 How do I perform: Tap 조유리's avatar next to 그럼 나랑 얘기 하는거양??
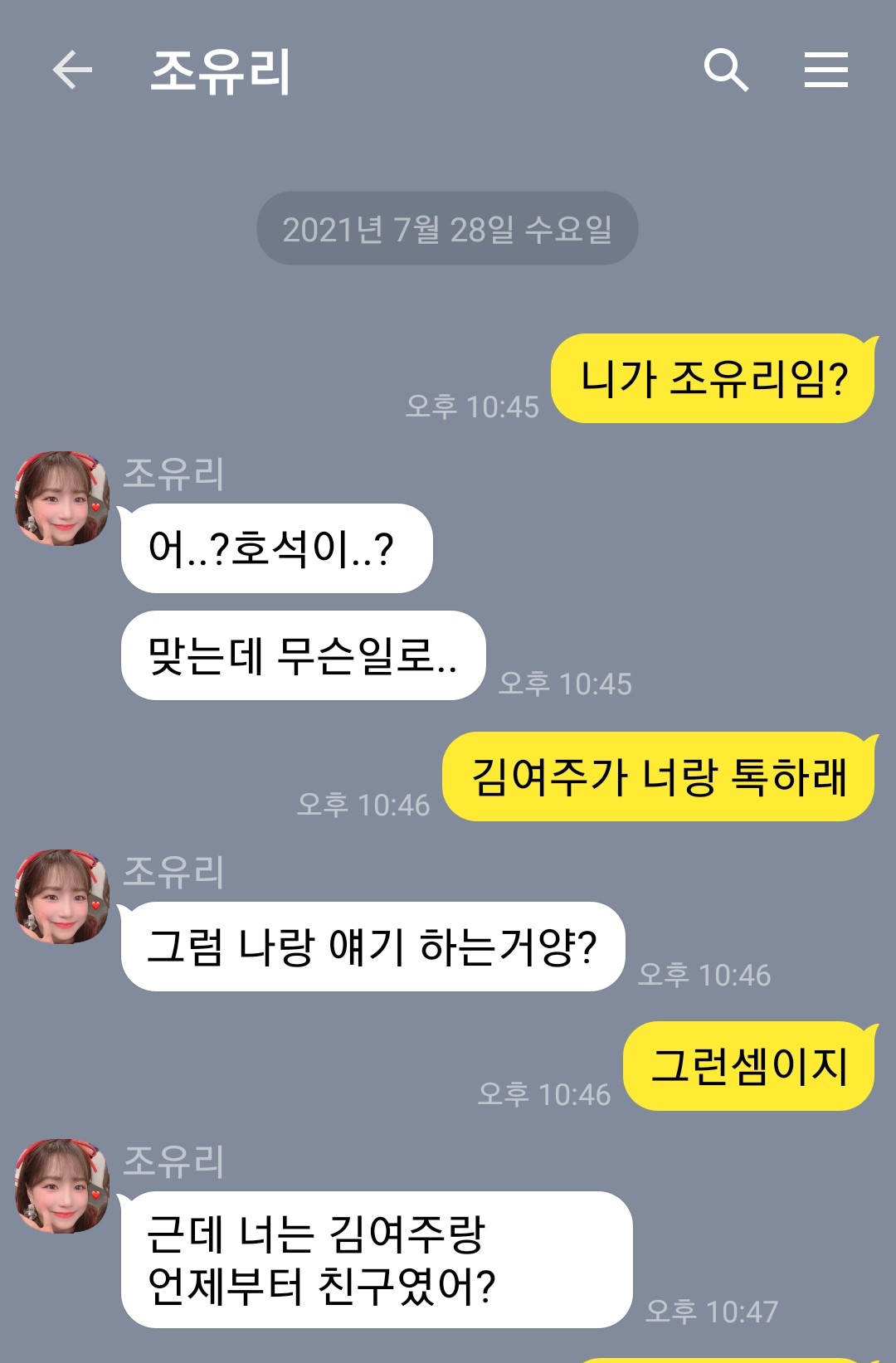[x=62, y=897]
